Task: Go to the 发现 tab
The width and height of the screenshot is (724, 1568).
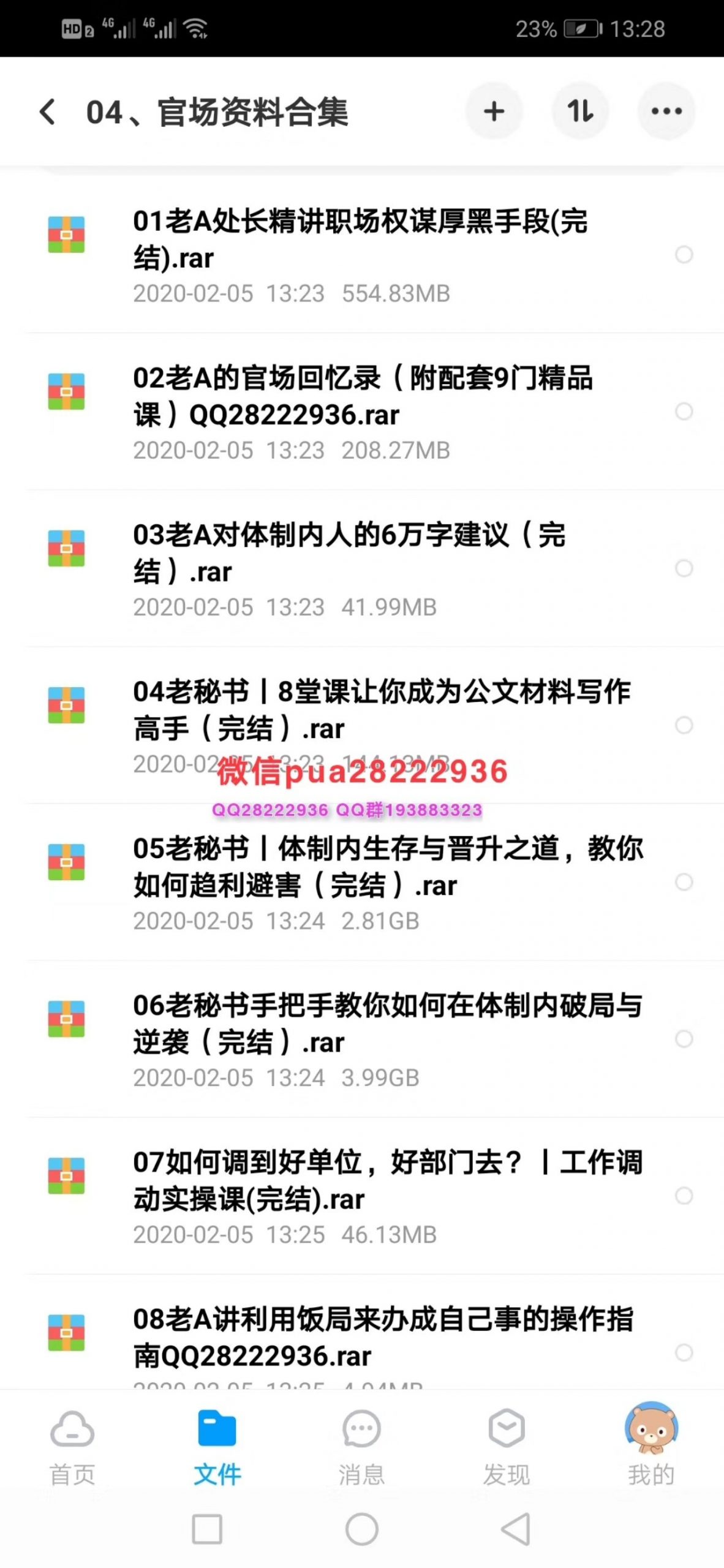Action: (x=506, y=1447)
